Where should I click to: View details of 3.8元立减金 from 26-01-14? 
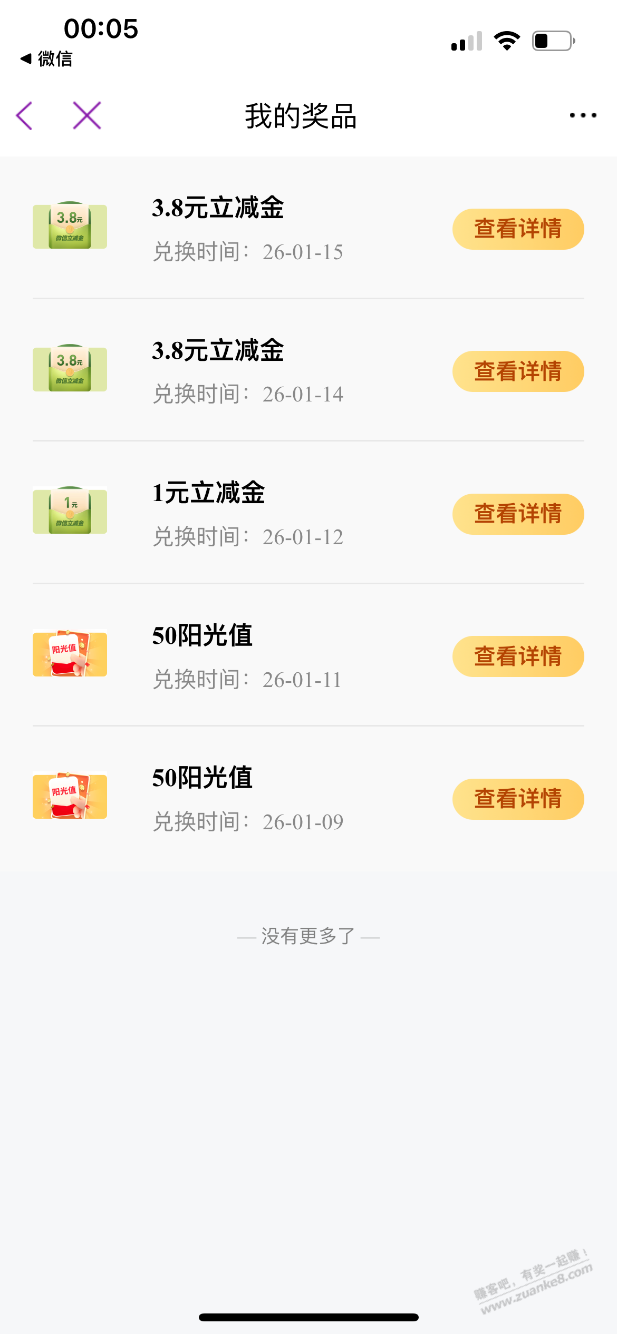click(517, 371)
